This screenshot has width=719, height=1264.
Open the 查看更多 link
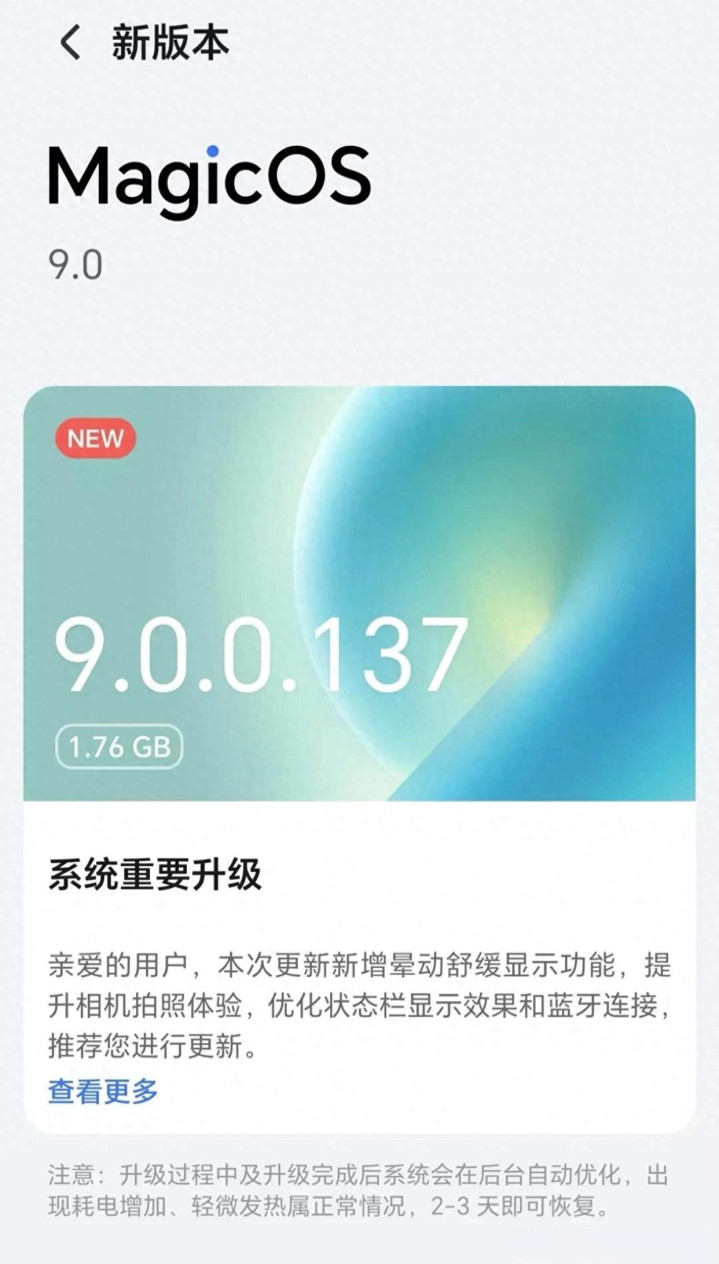pos(103,1090)
